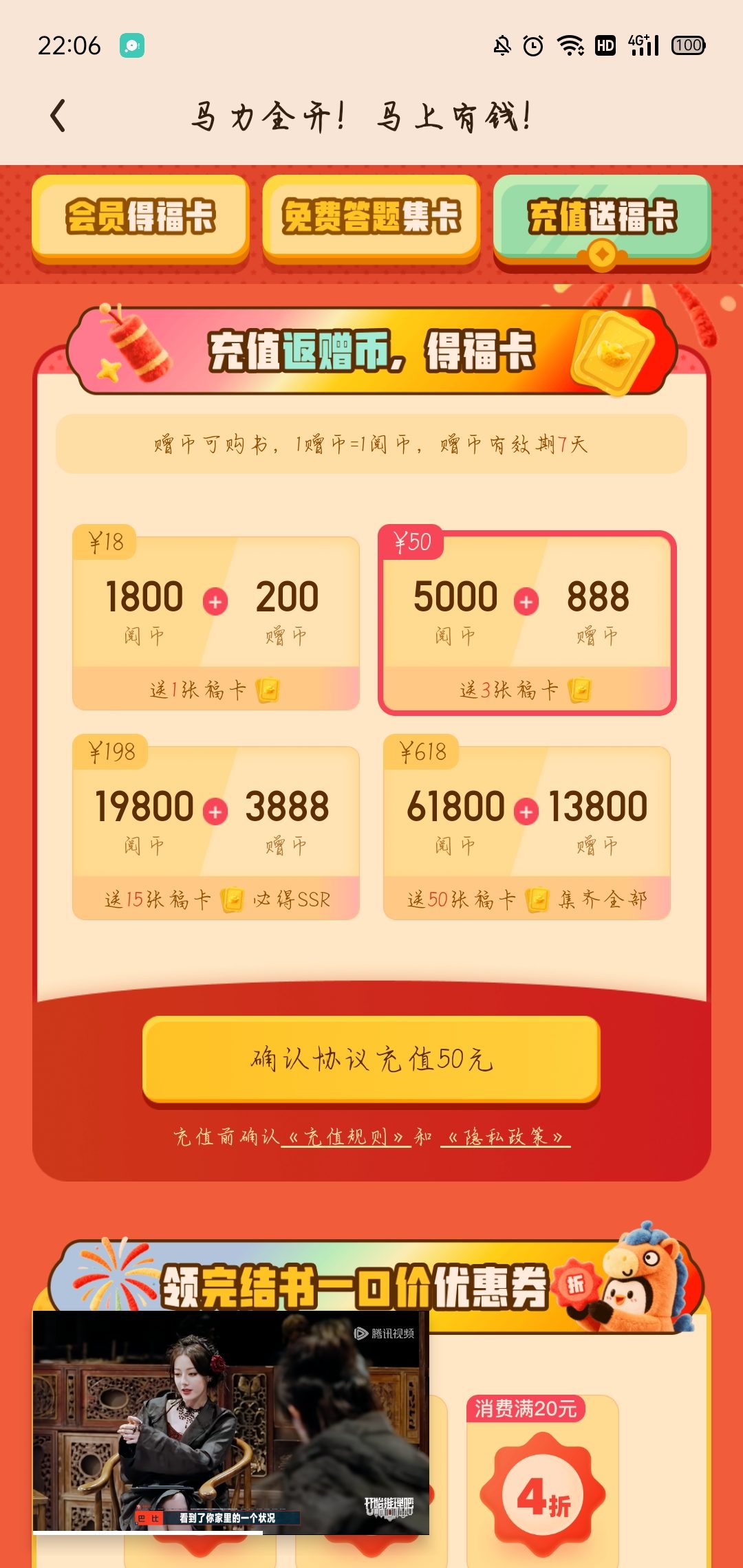Screen dimensions: 743x1568
Task: Open the 免费答题集卡 tab
Action: click(371, 217)
